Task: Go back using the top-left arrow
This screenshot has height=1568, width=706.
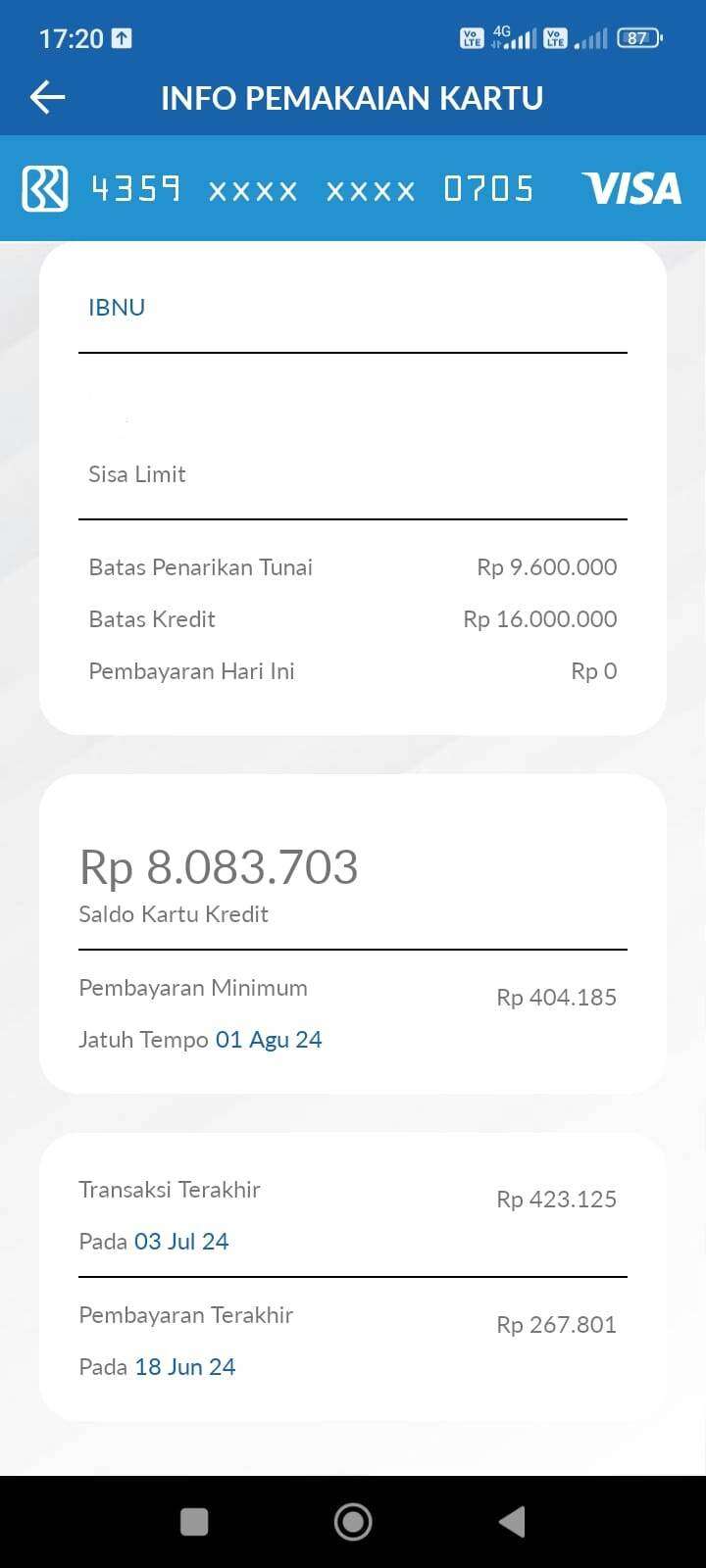Action: (47, 97)
